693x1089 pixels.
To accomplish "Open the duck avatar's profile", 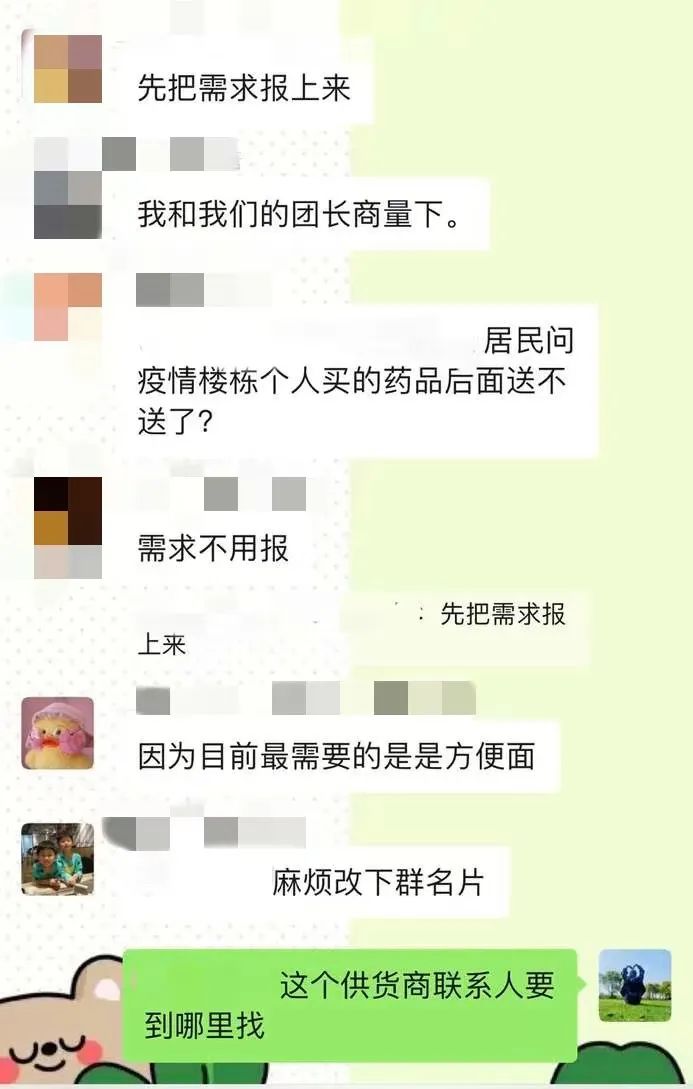I will [x=57, y=733].
